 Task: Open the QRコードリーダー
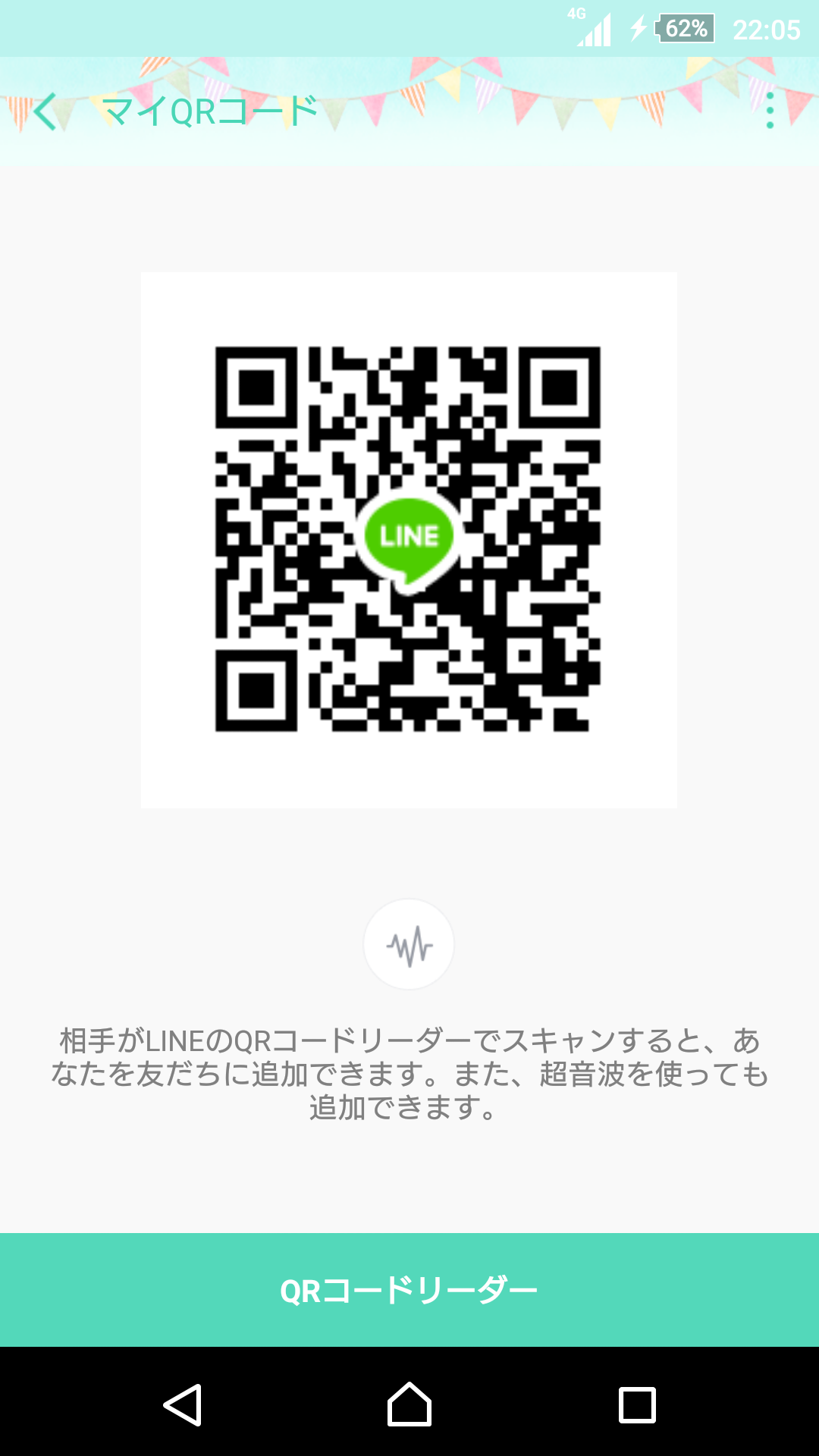[x=409, y=1290]
